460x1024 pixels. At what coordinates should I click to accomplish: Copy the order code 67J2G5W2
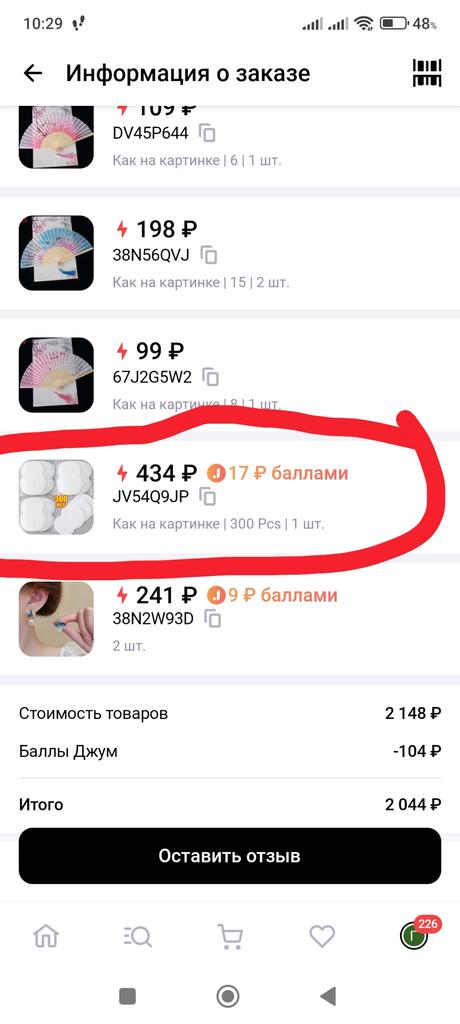pos(210,377)
